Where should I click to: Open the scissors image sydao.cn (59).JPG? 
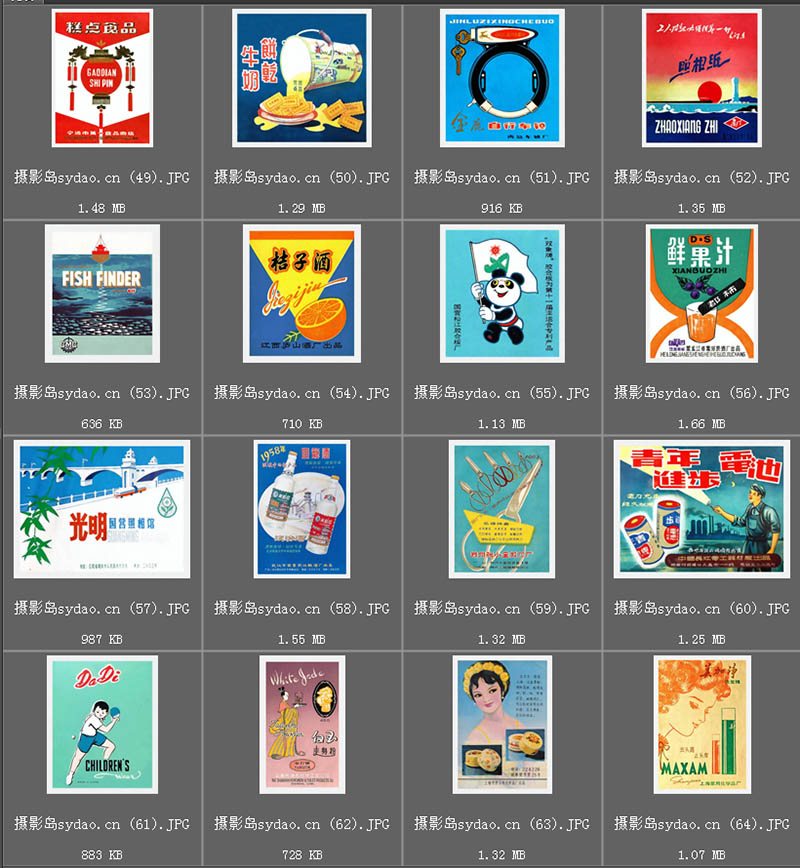coord(501,509)
